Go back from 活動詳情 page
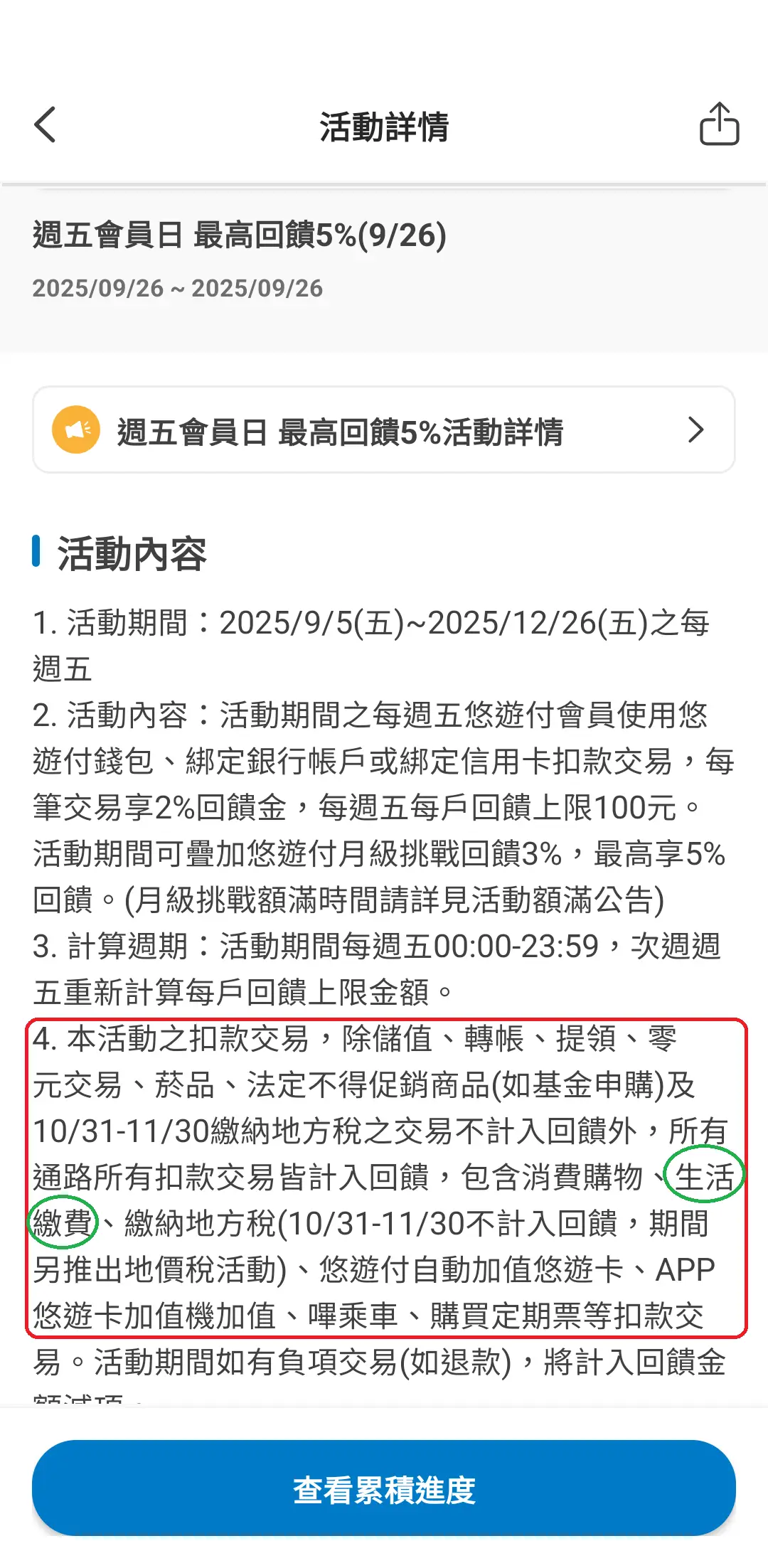 click(x=46, y=126)
